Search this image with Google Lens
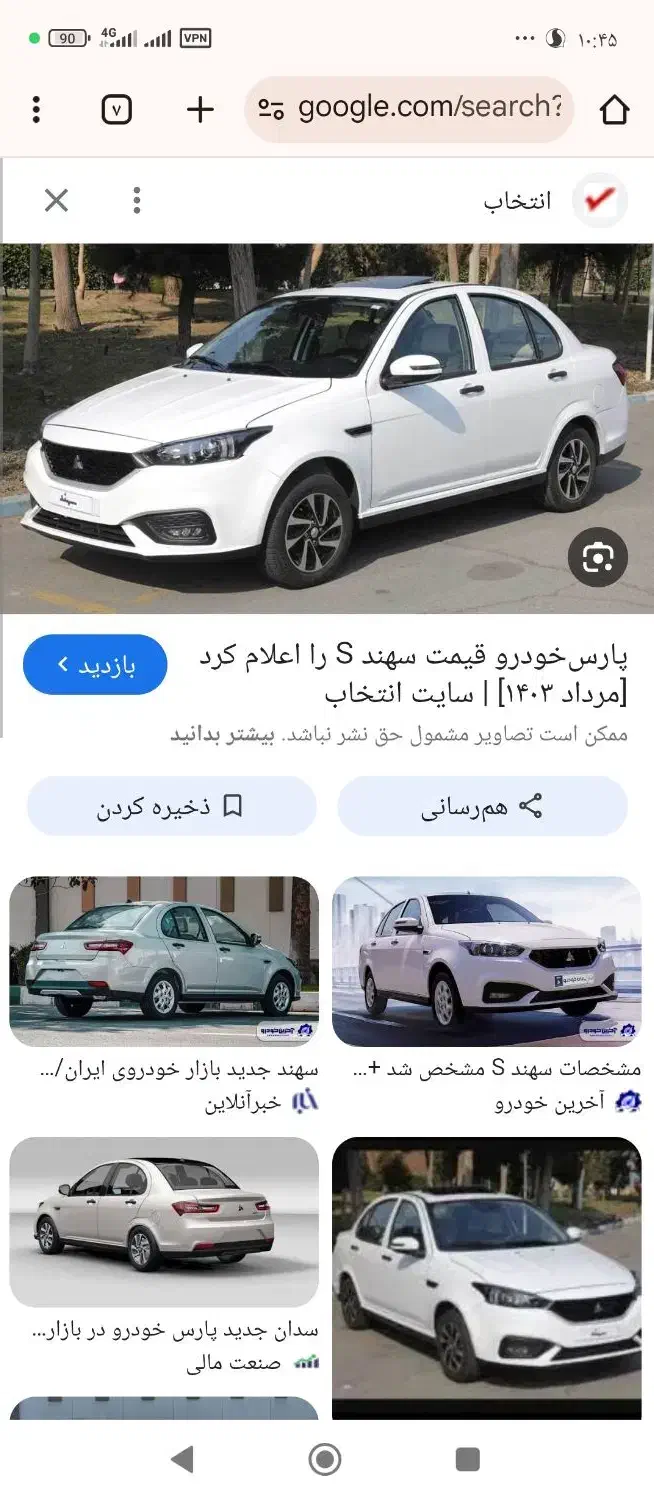Viewport: 654px width, 1498px height. coord(597,557)
